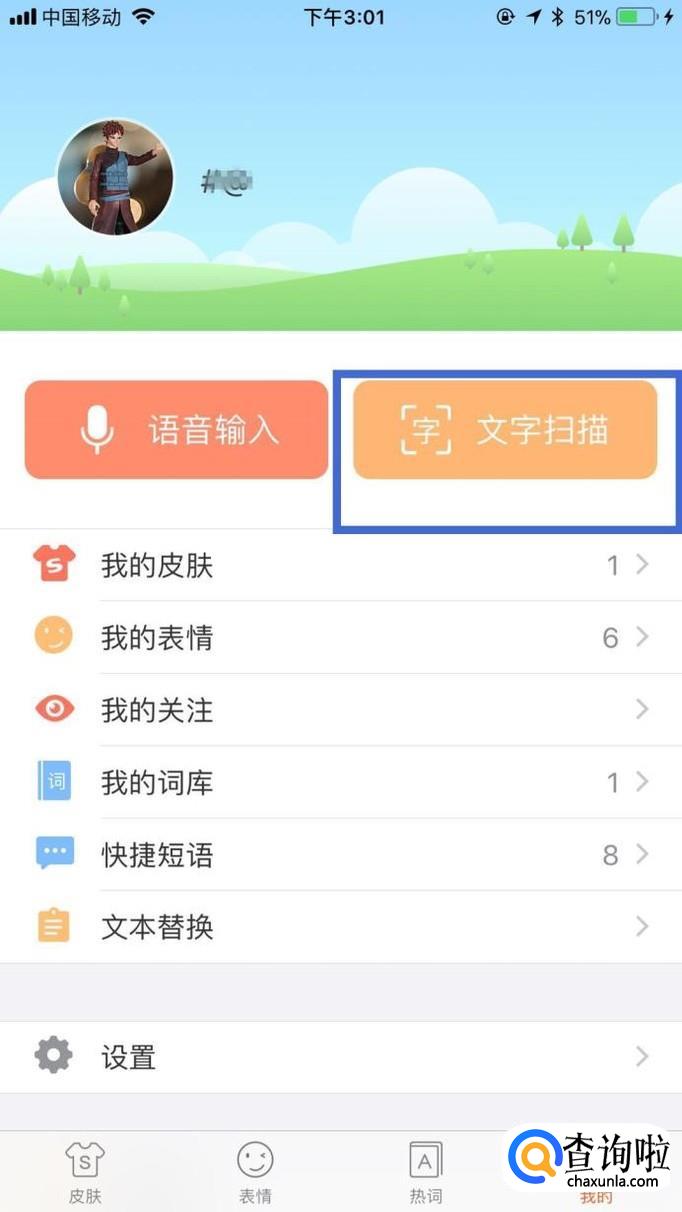
Task: Go to 我的词库 dictionary
Action: [340, 782]
